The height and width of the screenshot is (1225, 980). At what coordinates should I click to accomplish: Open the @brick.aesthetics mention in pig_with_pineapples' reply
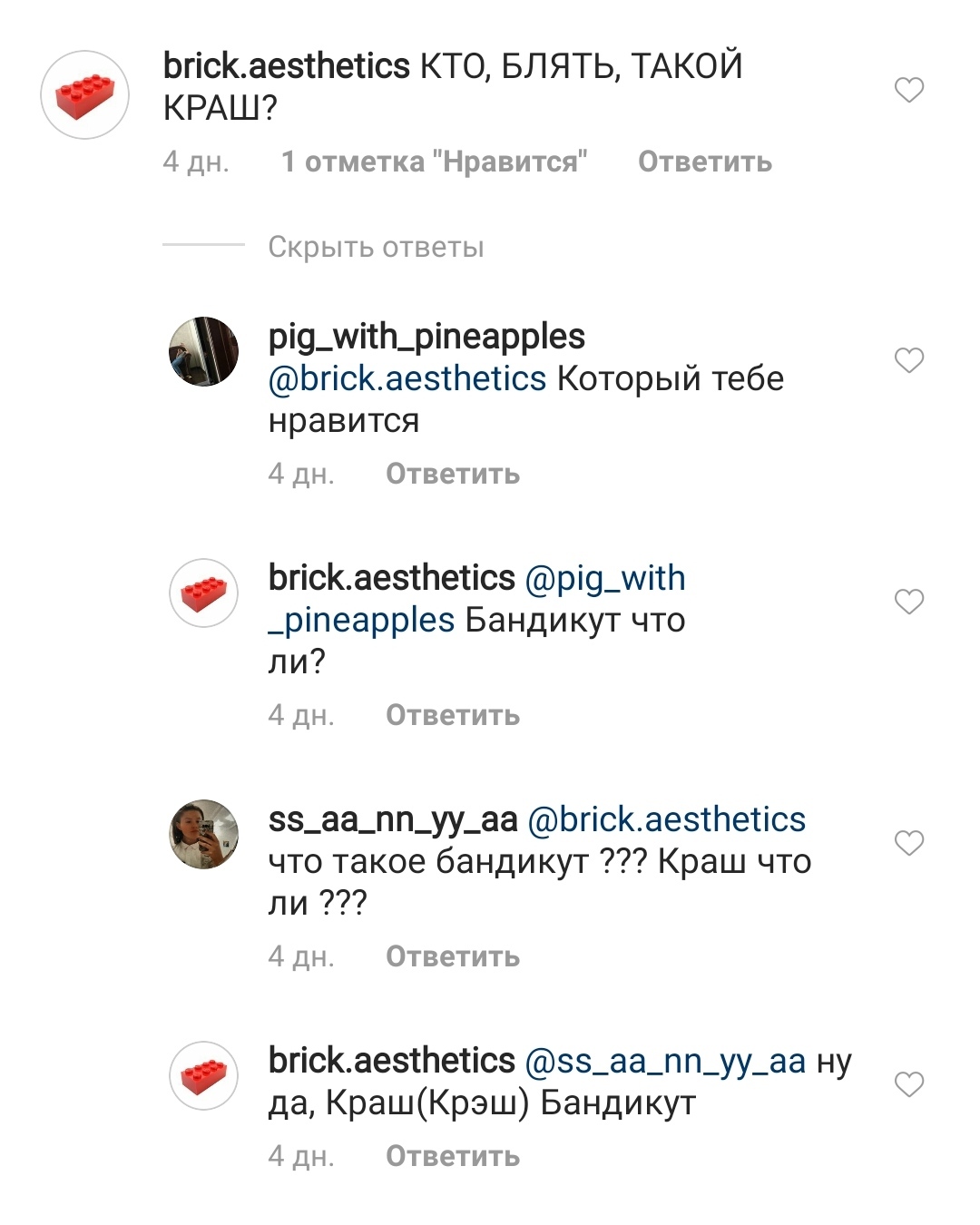tap(407, 378)
